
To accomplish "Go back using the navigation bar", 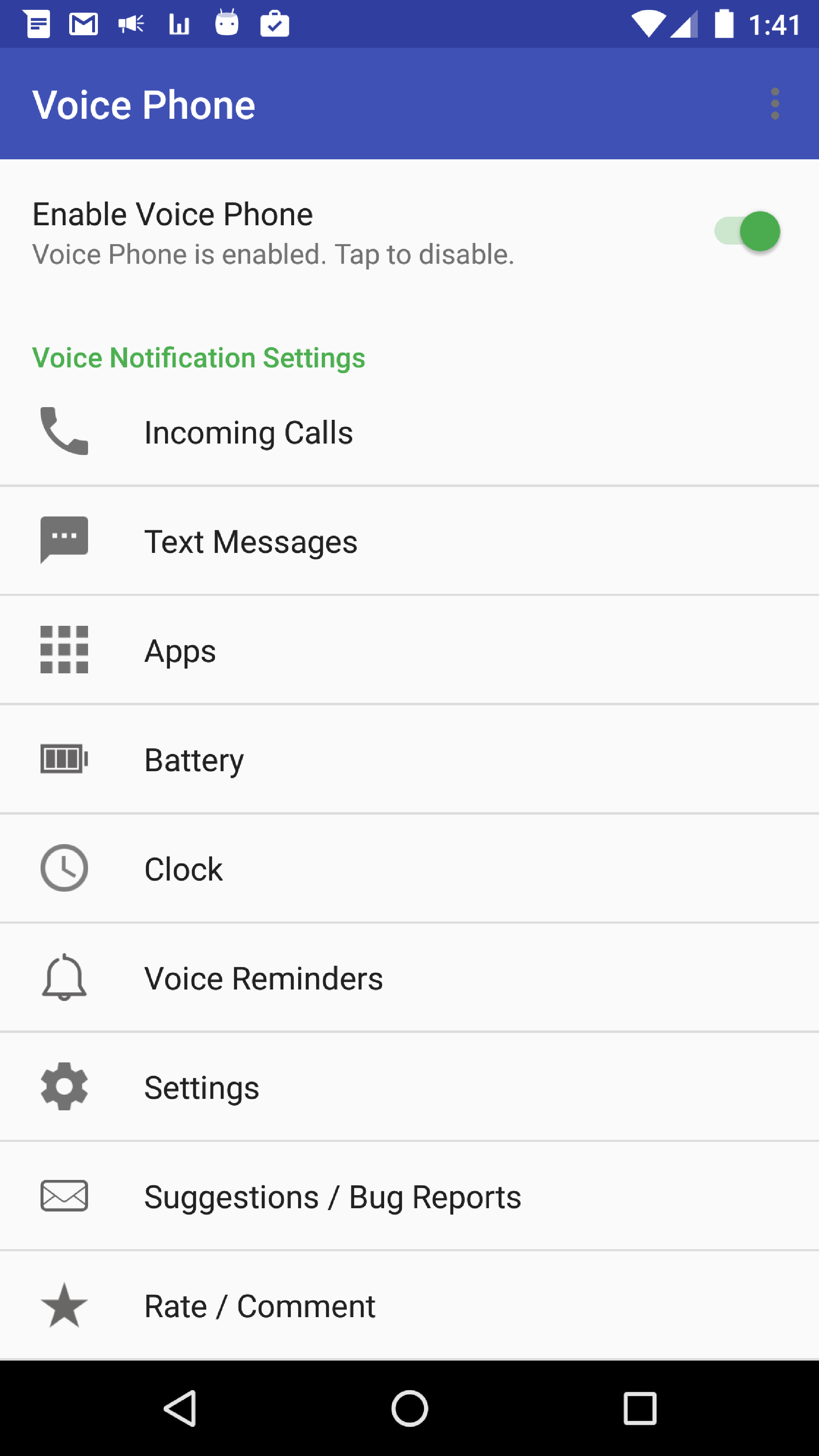I will (x=180, y=1408).
